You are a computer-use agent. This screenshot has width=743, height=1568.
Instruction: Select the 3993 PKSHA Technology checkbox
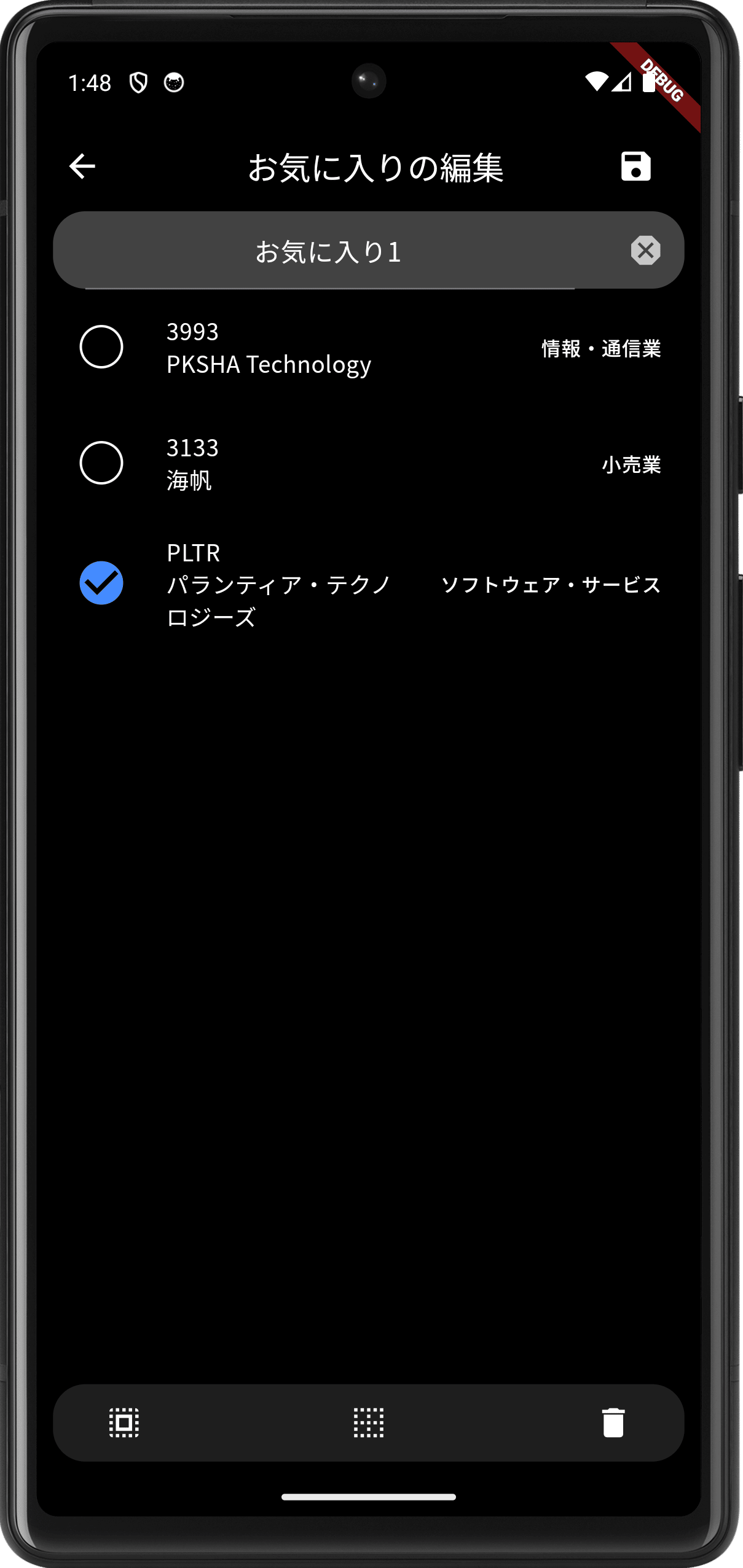101,347
